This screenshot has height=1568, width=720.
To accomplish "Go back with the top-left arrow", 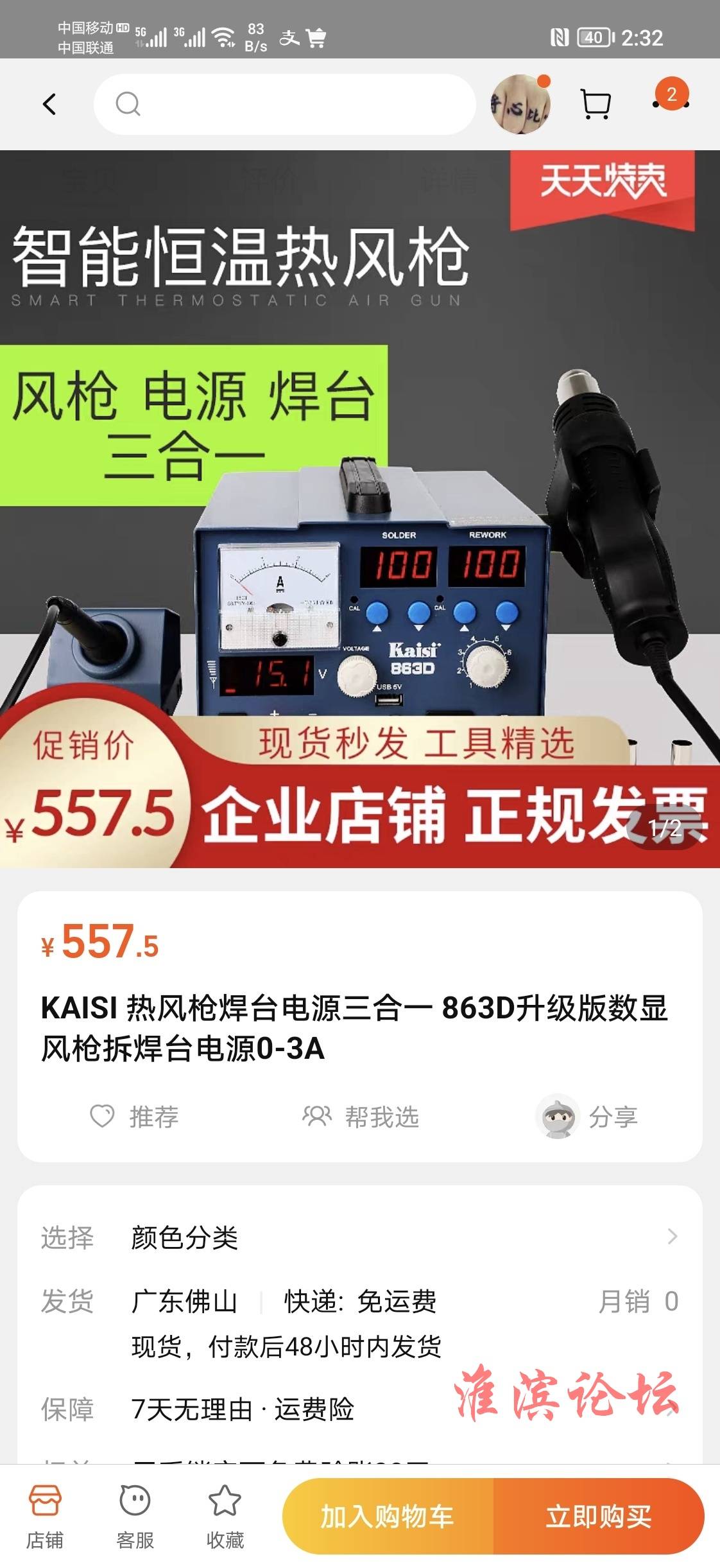I will (49, 104).
